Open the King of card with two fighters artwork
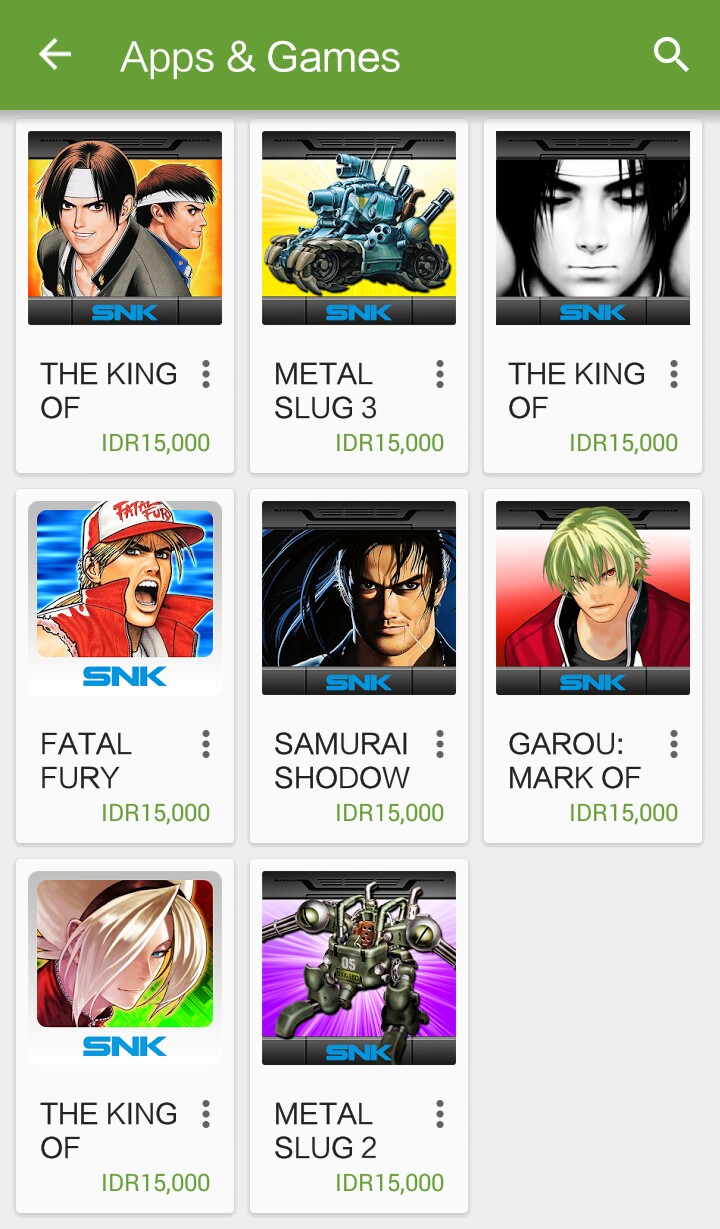The height and width of the screenshot is (1229, 720). pos(124,230)
